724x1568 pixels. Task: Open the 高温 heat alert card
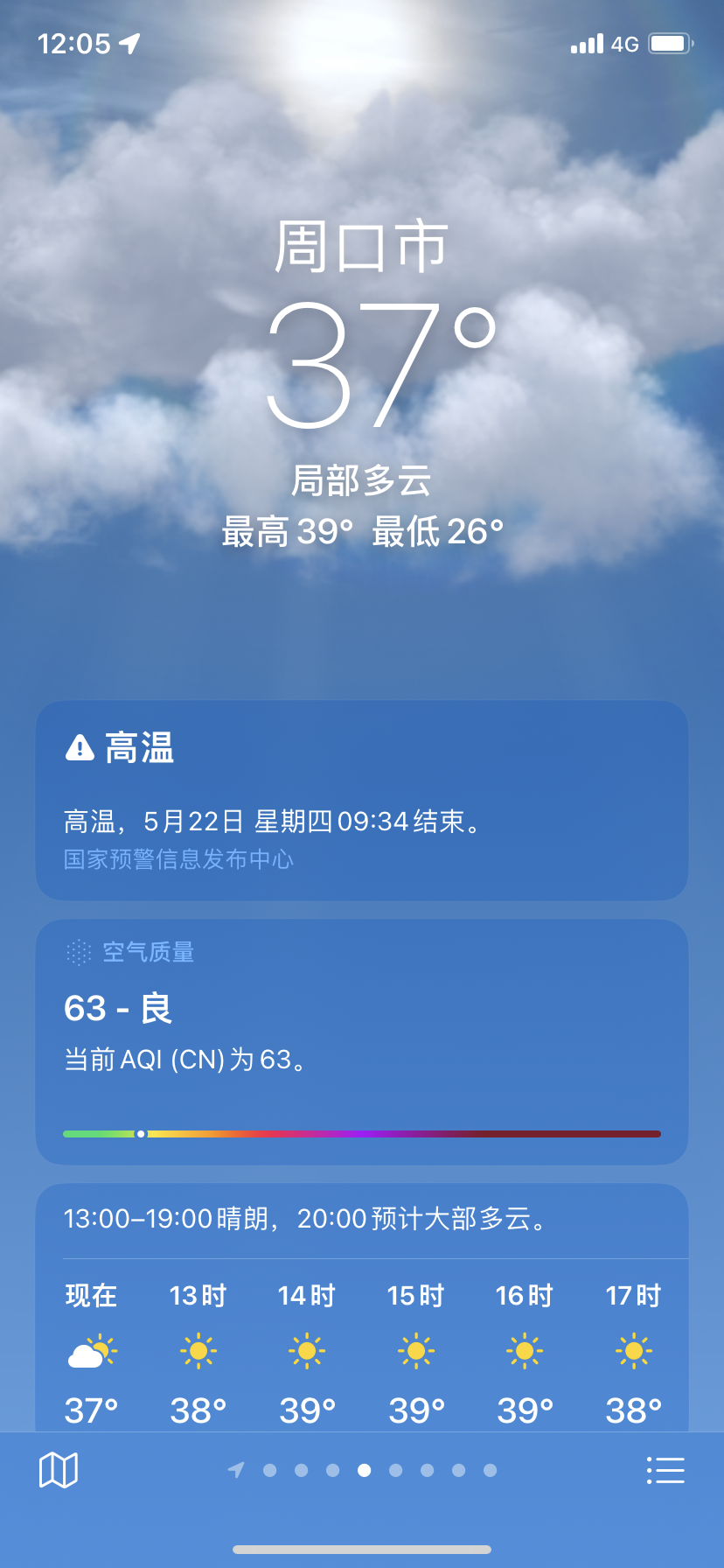pyautogui.click(x=362, y=801)
